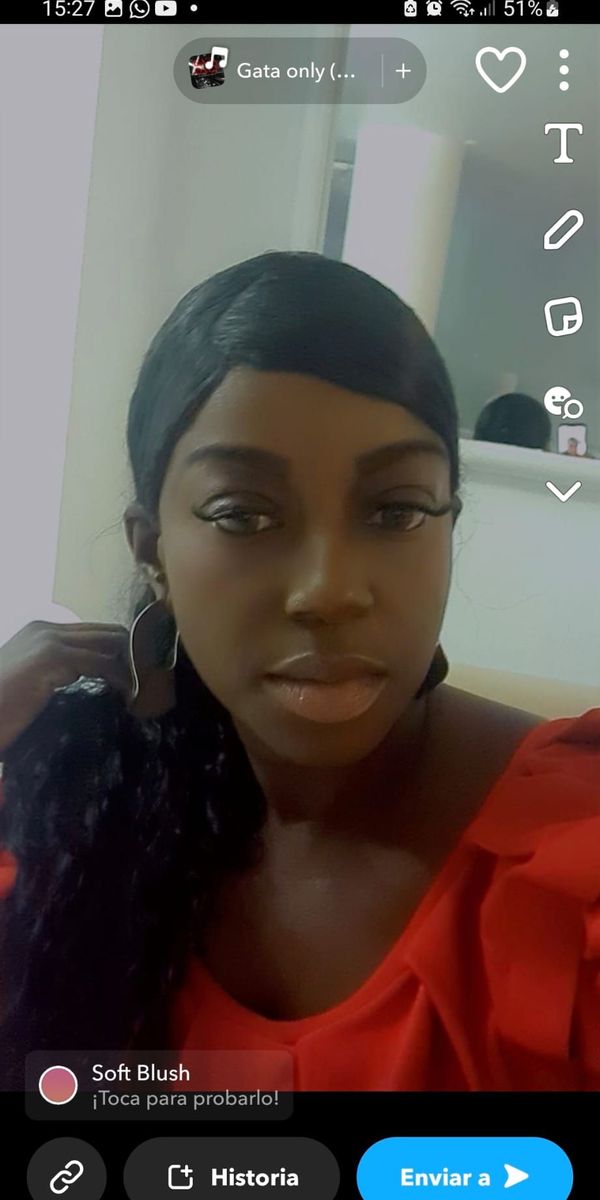This screenshot has height=1200, width=600.
Task: Explore lenses with the face search icon
Action: point(563,402)
